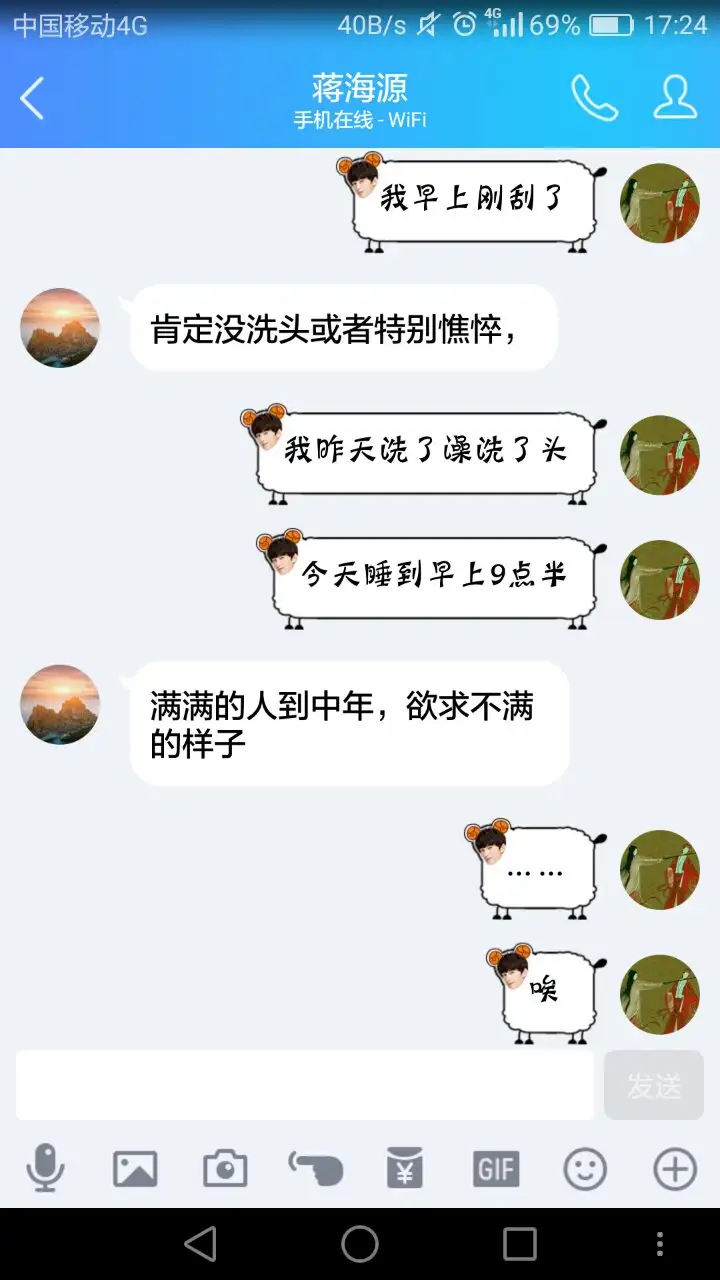Go back from the chat with 蒋海源
Image resolution: width=720 pixels, height=1280 pixels.
click(x=33, y=99)
